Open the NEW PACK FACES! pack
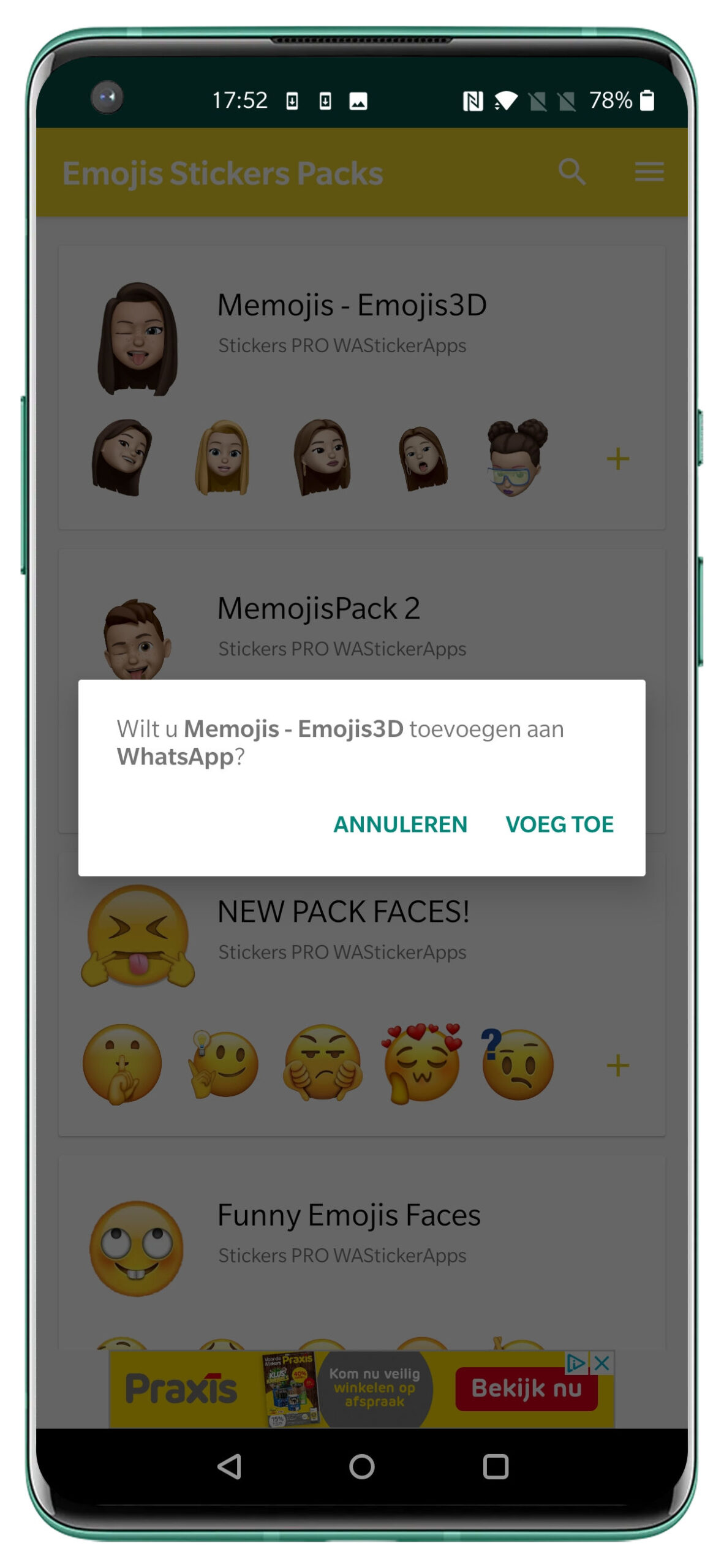This screenshot has width=724, height=1568. 343,911
